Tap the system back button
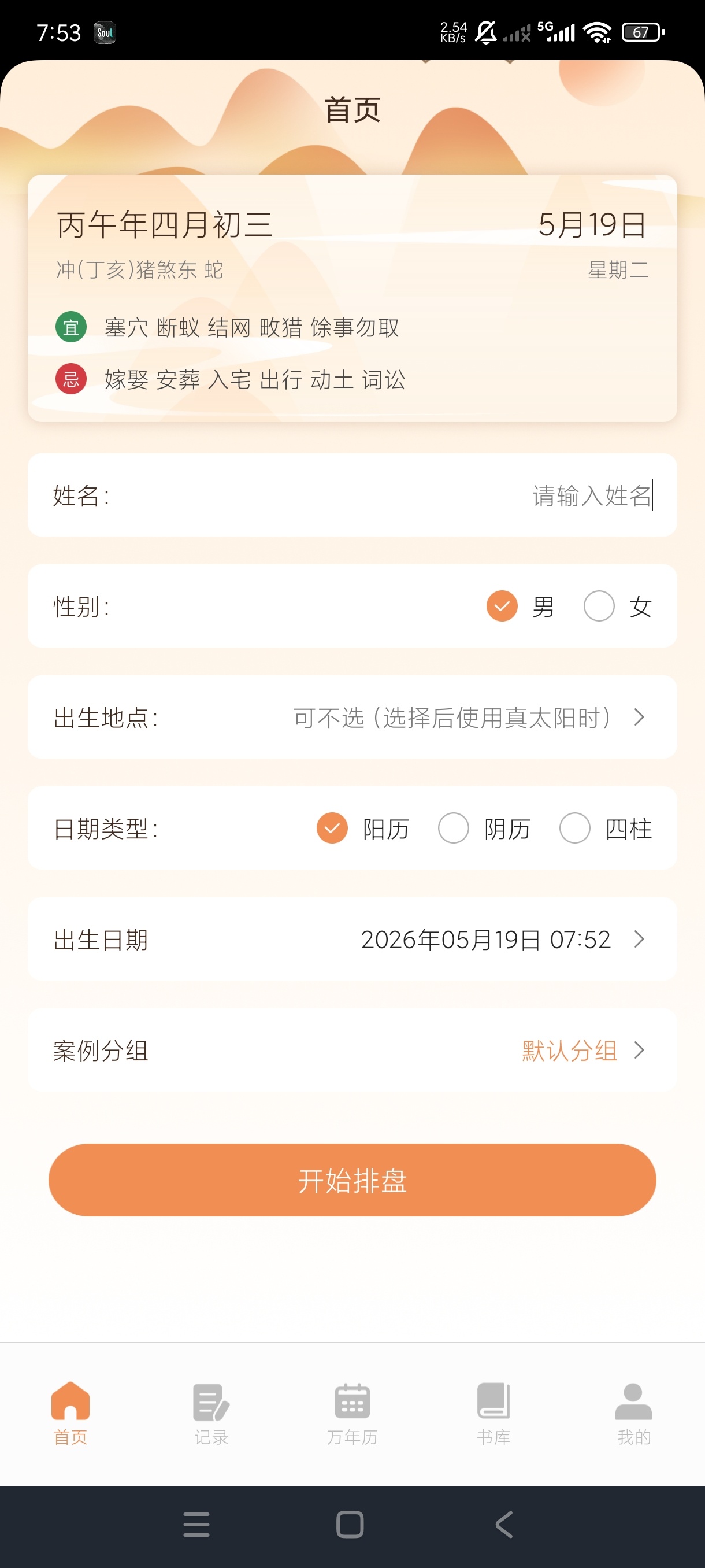This screenshot has width=705, height=1568. (504, 1525)
